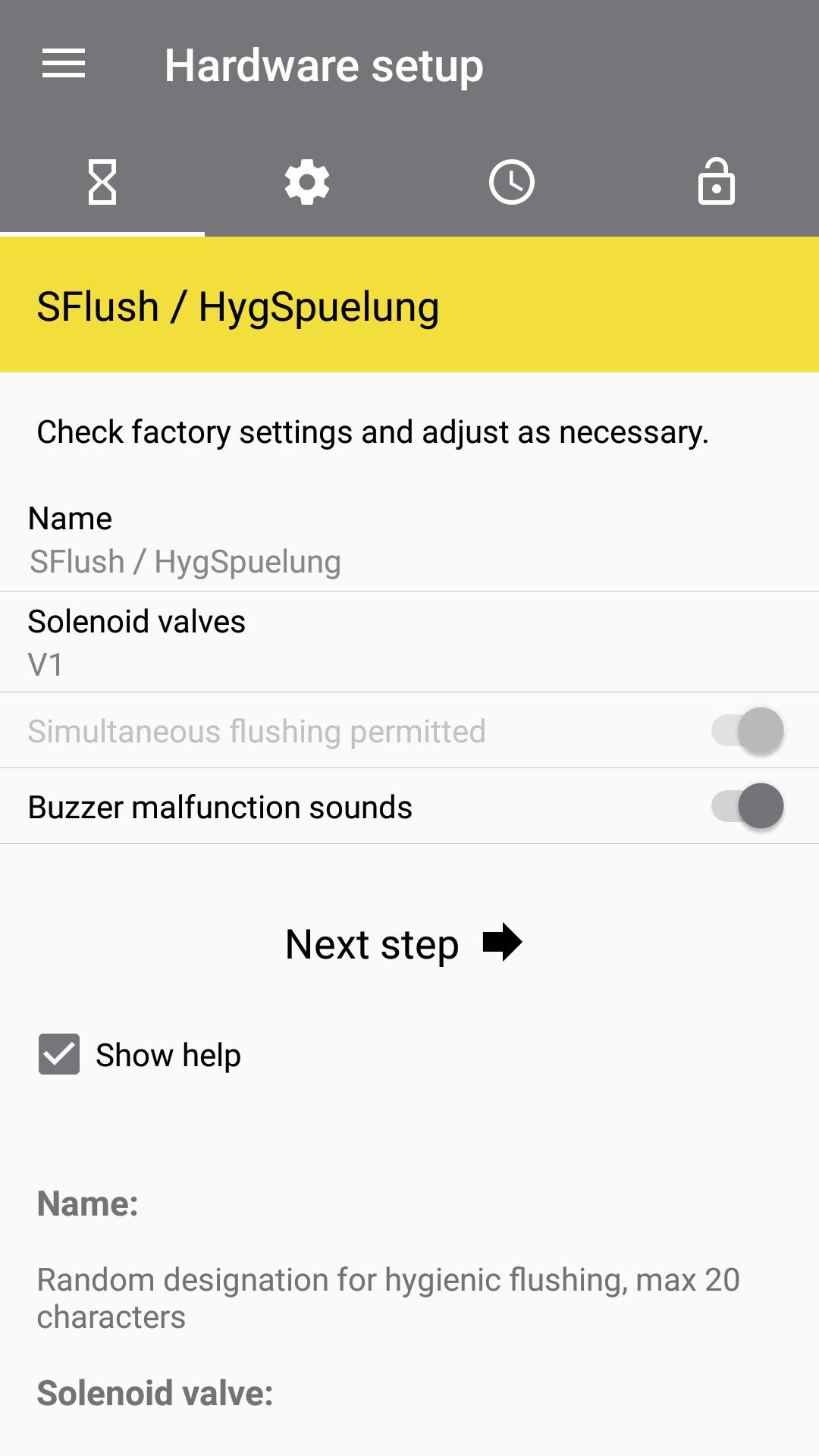Open the gear settings tab

[307, 182]
